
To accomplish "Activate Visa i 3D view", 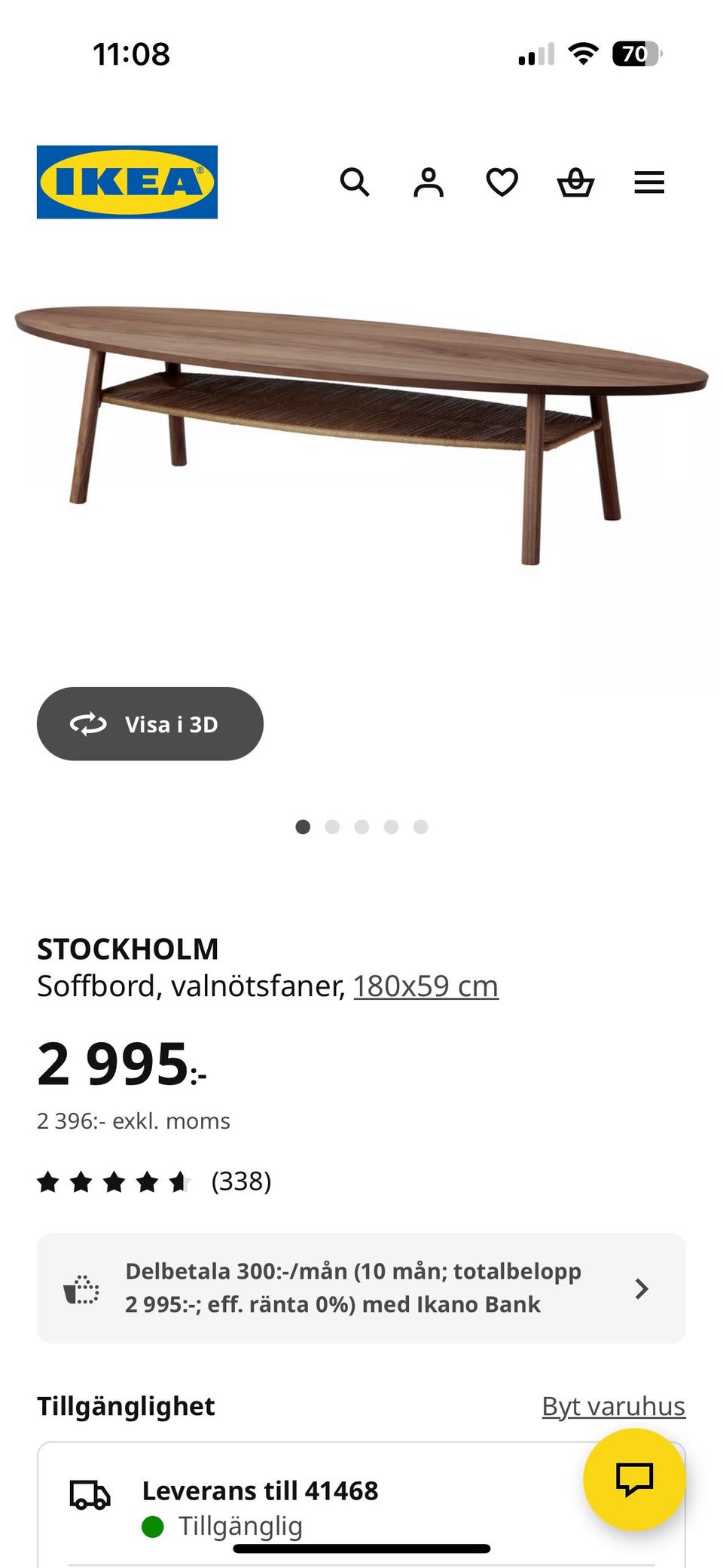I will click(150, 724).
